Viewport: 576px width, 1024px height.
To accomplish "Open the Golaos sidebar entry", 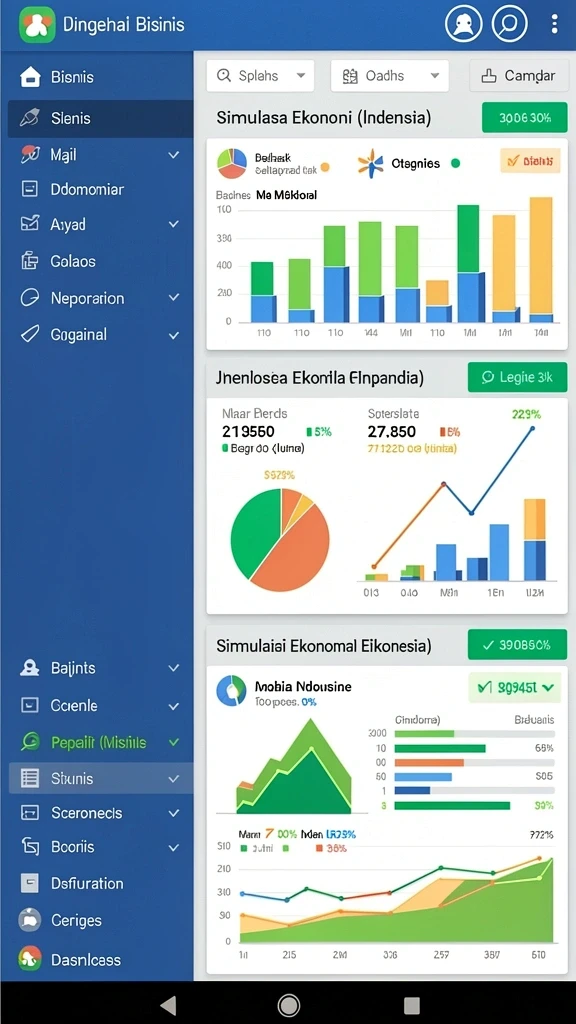I will click(x=101, y=261).
